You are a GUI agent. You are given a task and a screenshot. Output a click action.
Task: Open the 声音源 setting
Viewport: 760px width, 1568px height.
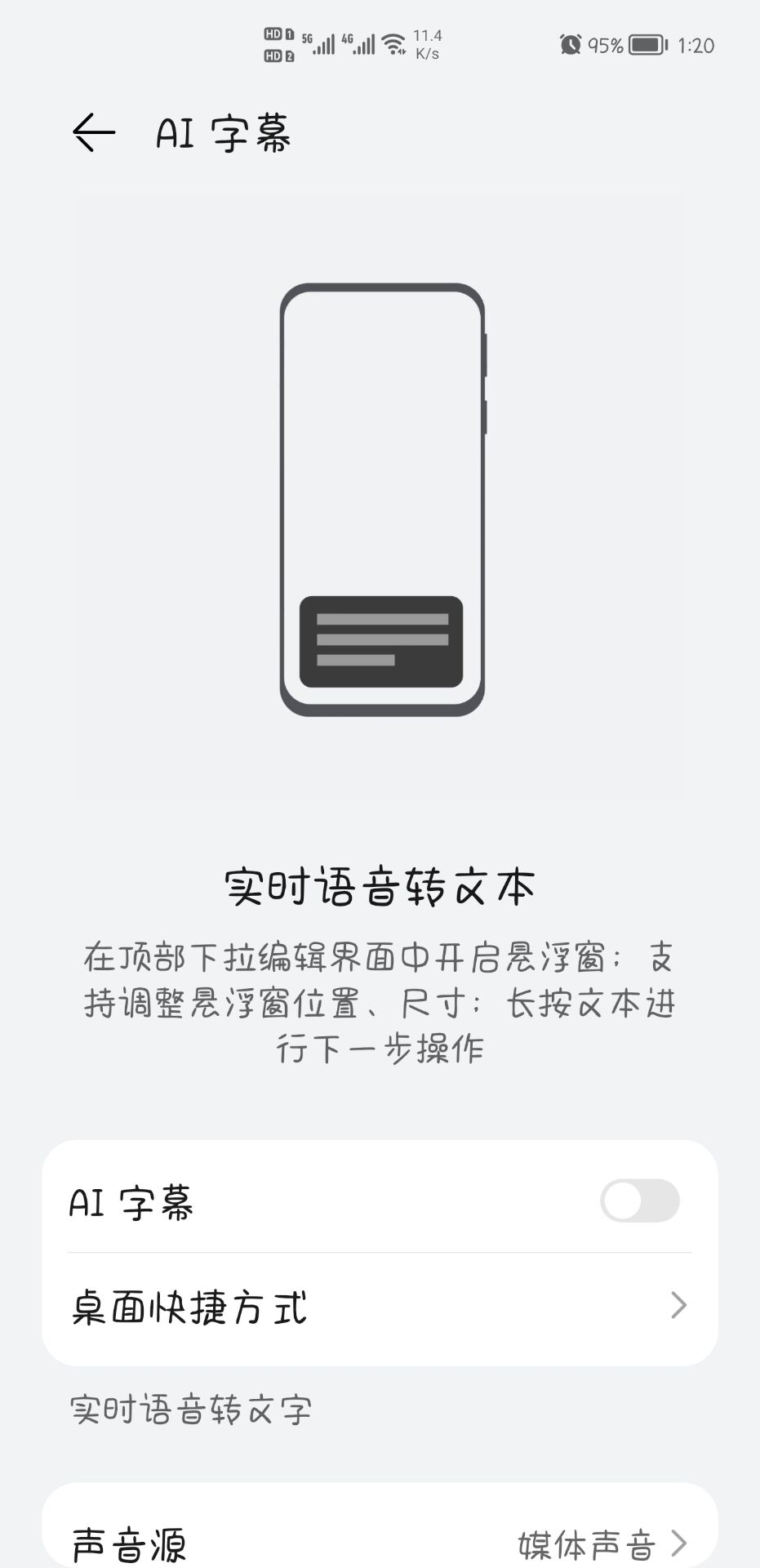pyautogui.click(x=380, y=1542)
